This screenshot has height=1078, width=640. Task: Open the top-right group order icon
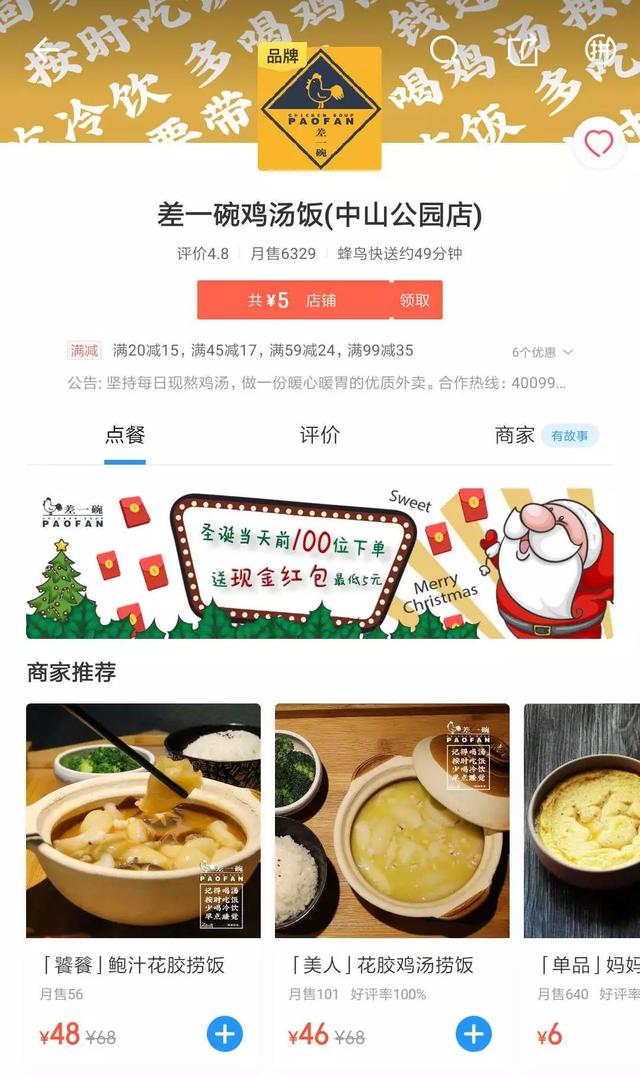click(x=600, y=50)
